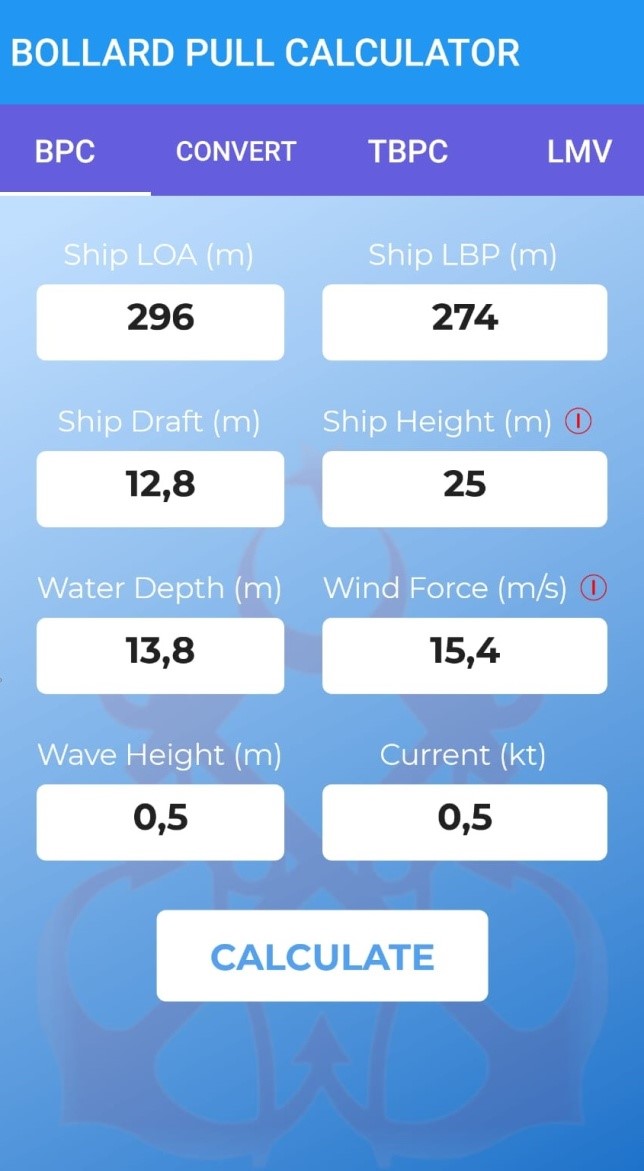
Task: Open the TBPC tab
Action: tap(407, 152)
